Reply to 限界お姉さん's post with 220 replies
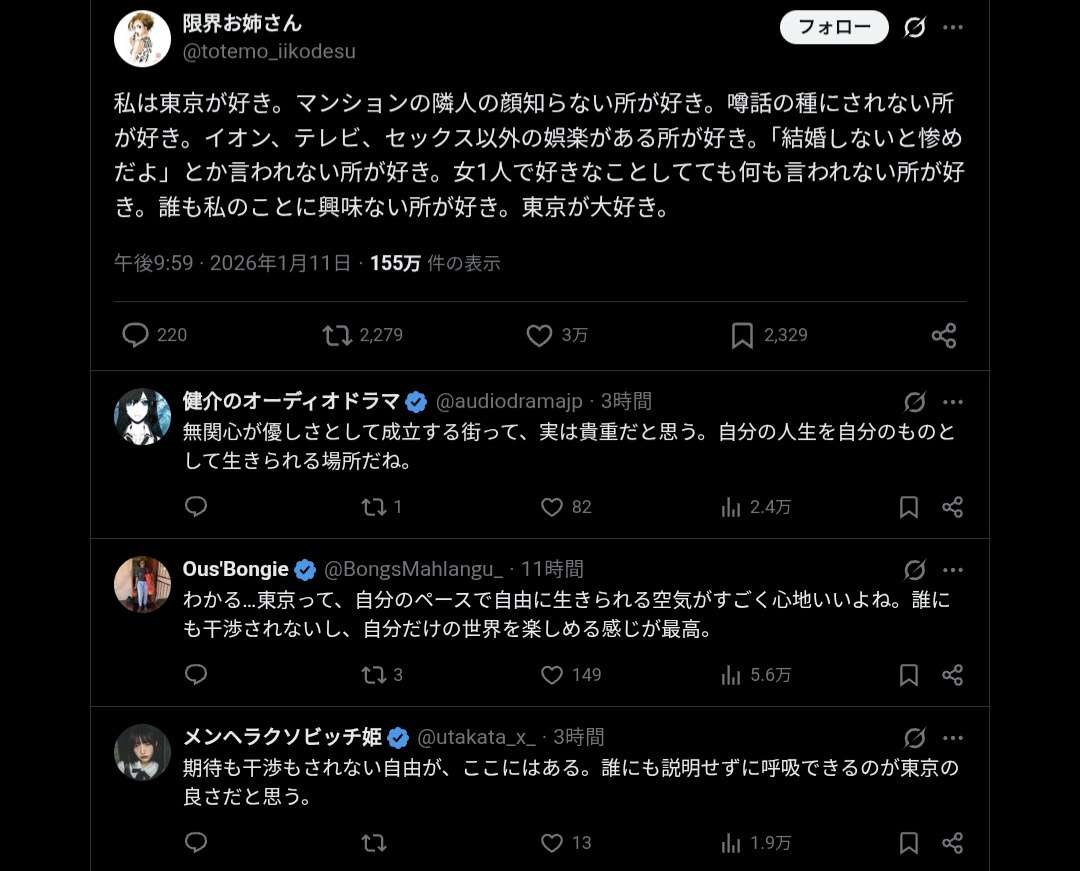The height and width of the screenshot is (871, 1080). click(135, 335)
